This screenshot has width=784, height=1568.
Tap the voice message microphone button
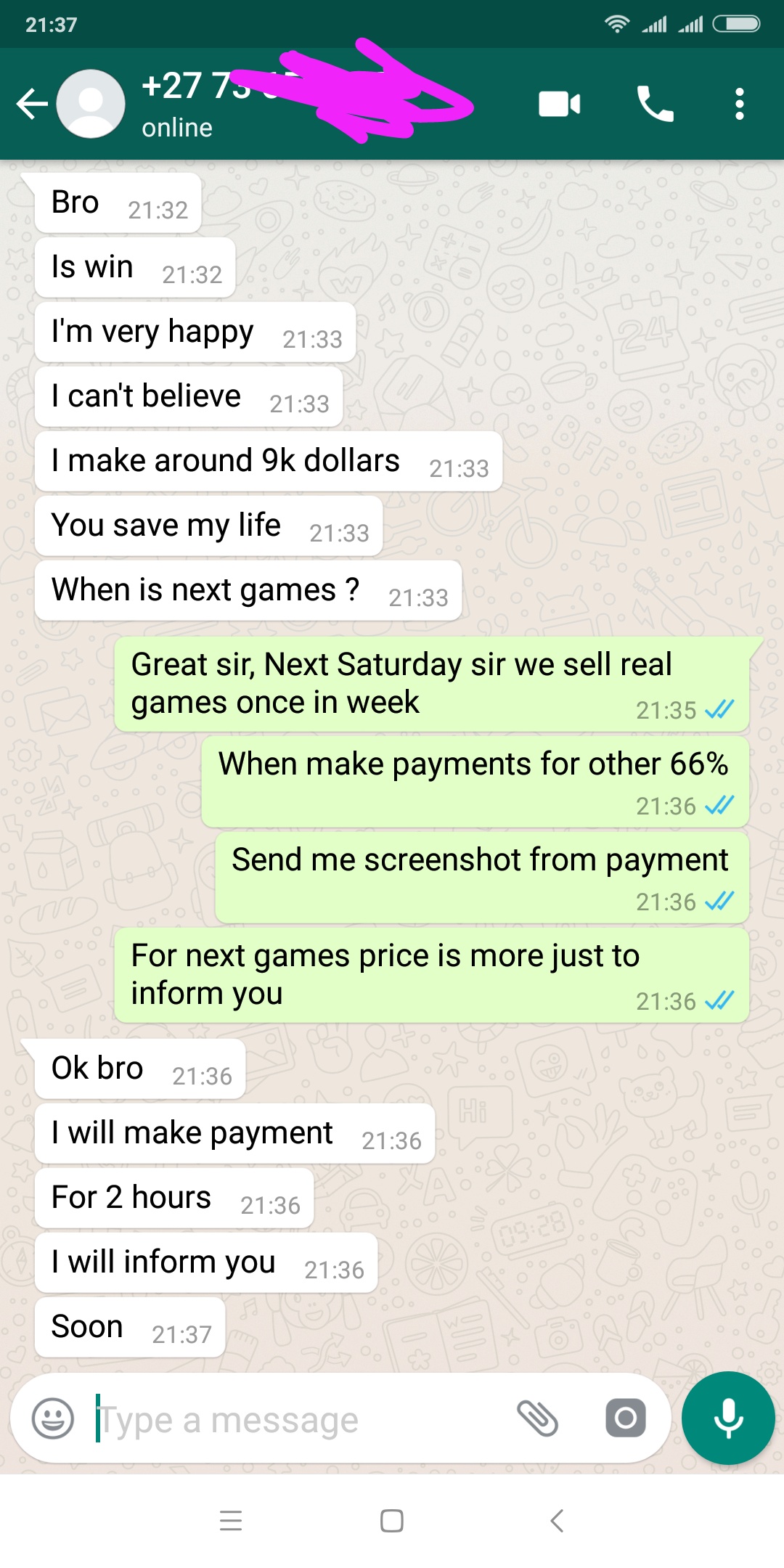click(728, 1418)
